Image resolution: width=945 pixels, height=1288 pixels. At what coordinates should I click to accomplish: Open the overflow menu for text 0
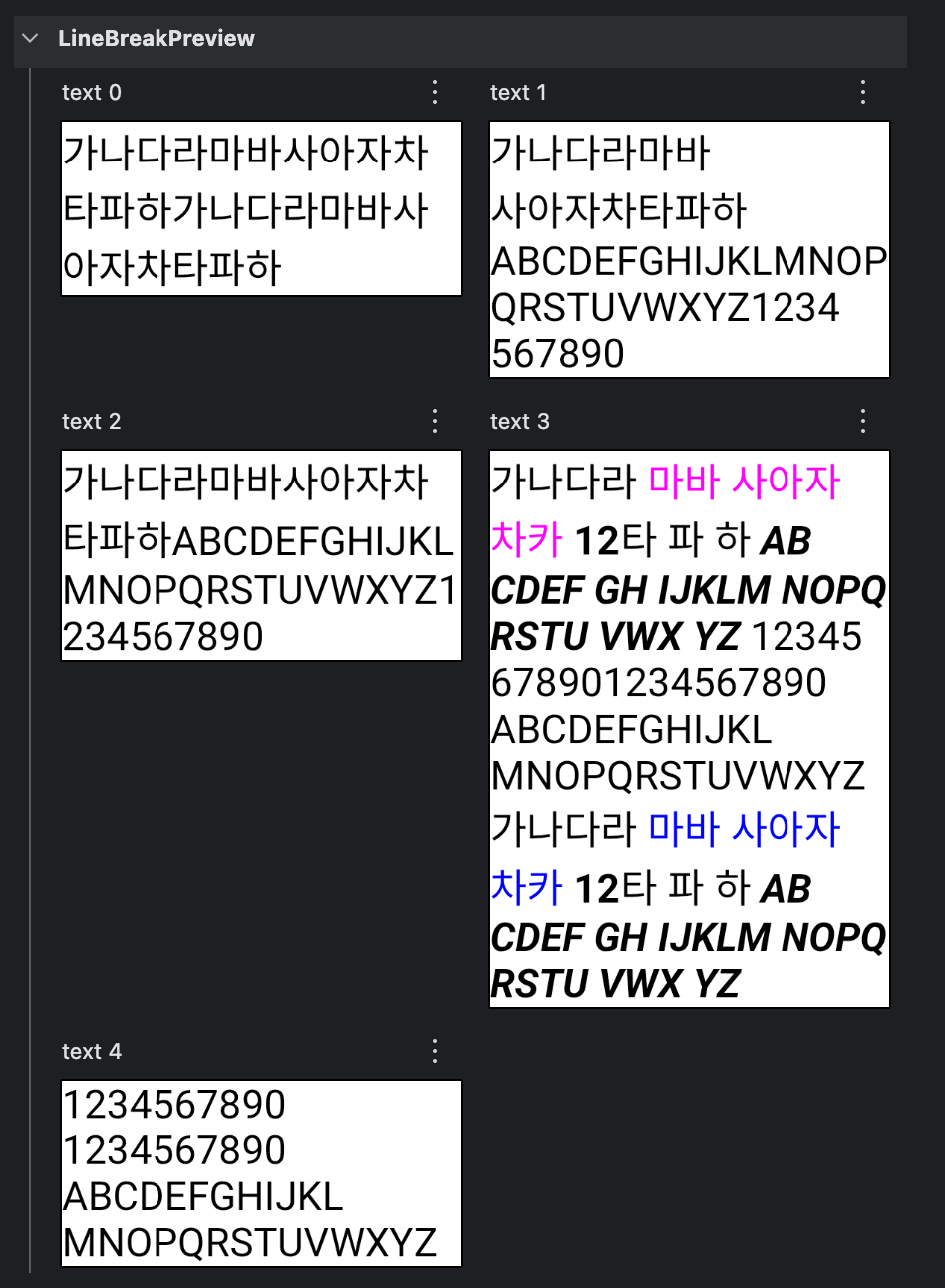pyautogui.click(x=435, y=93)
